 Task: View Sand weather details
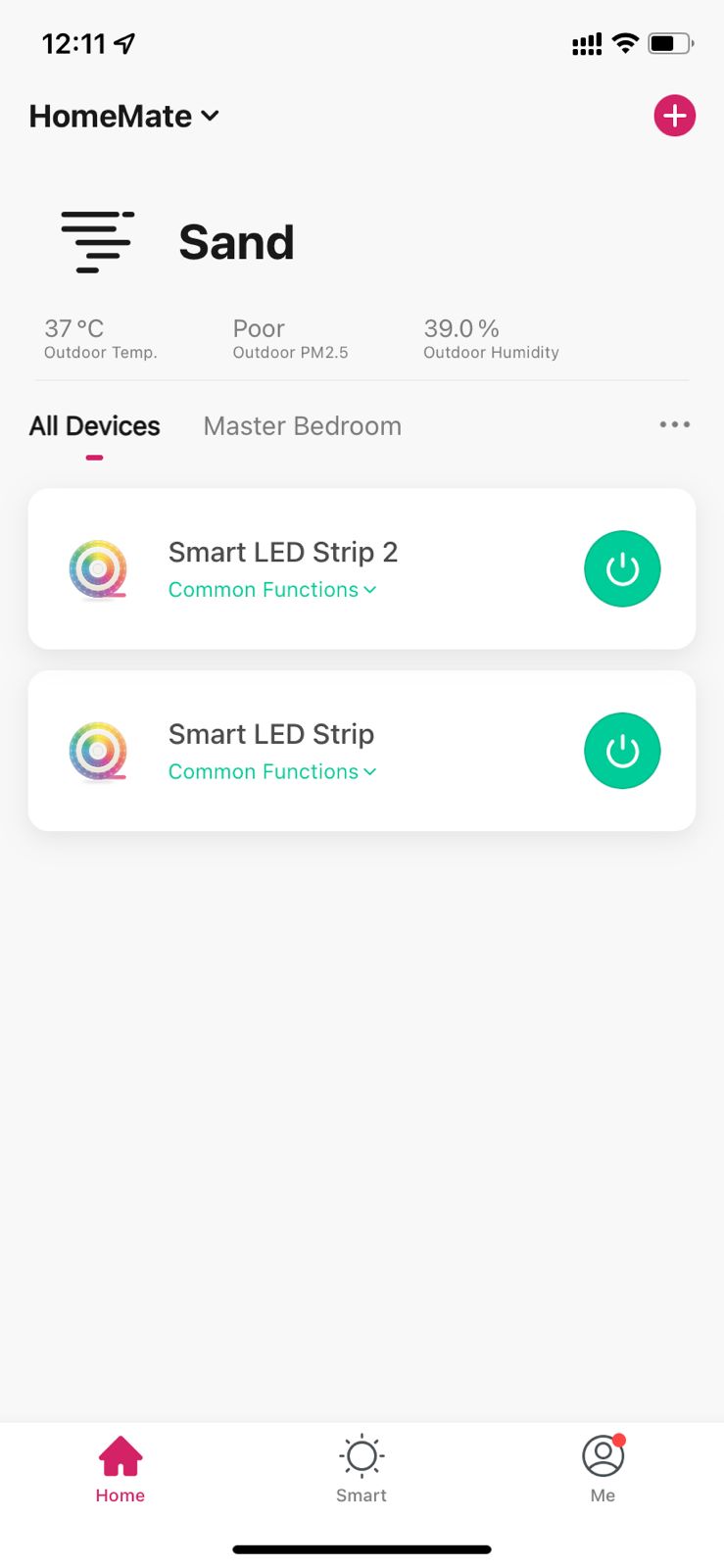click(177, 242)
